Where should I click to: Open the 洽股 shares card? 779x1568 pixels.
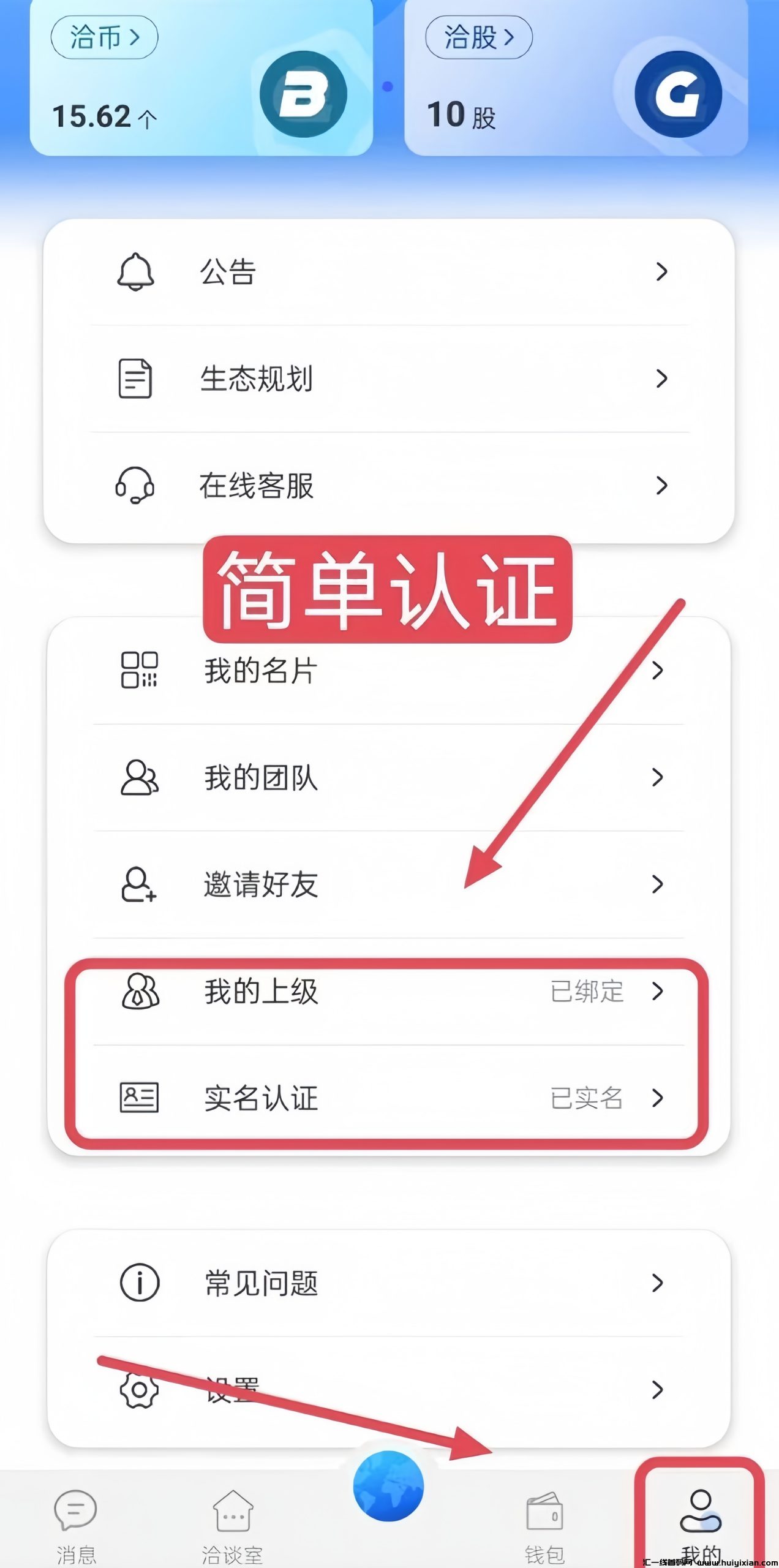576,80
